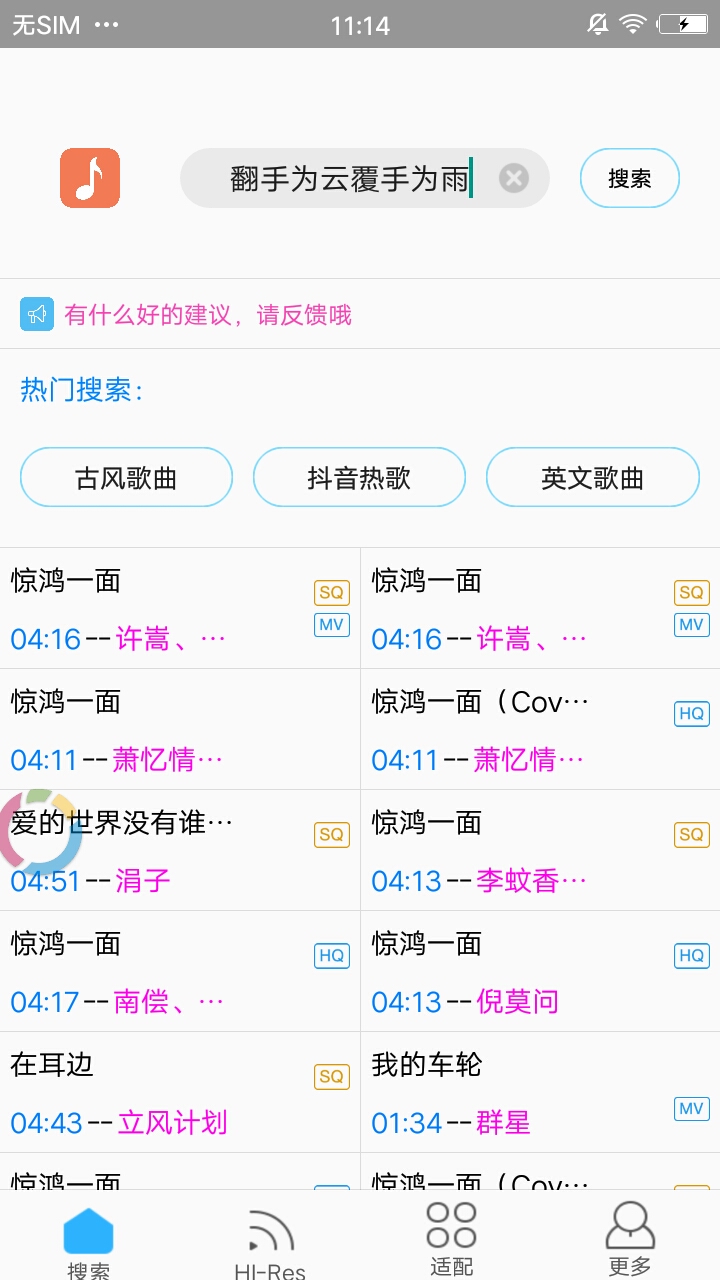Open the 更多 user profile icon
The height and width of the screenshot is (1280, 720).
click(x=630, y=1234)
